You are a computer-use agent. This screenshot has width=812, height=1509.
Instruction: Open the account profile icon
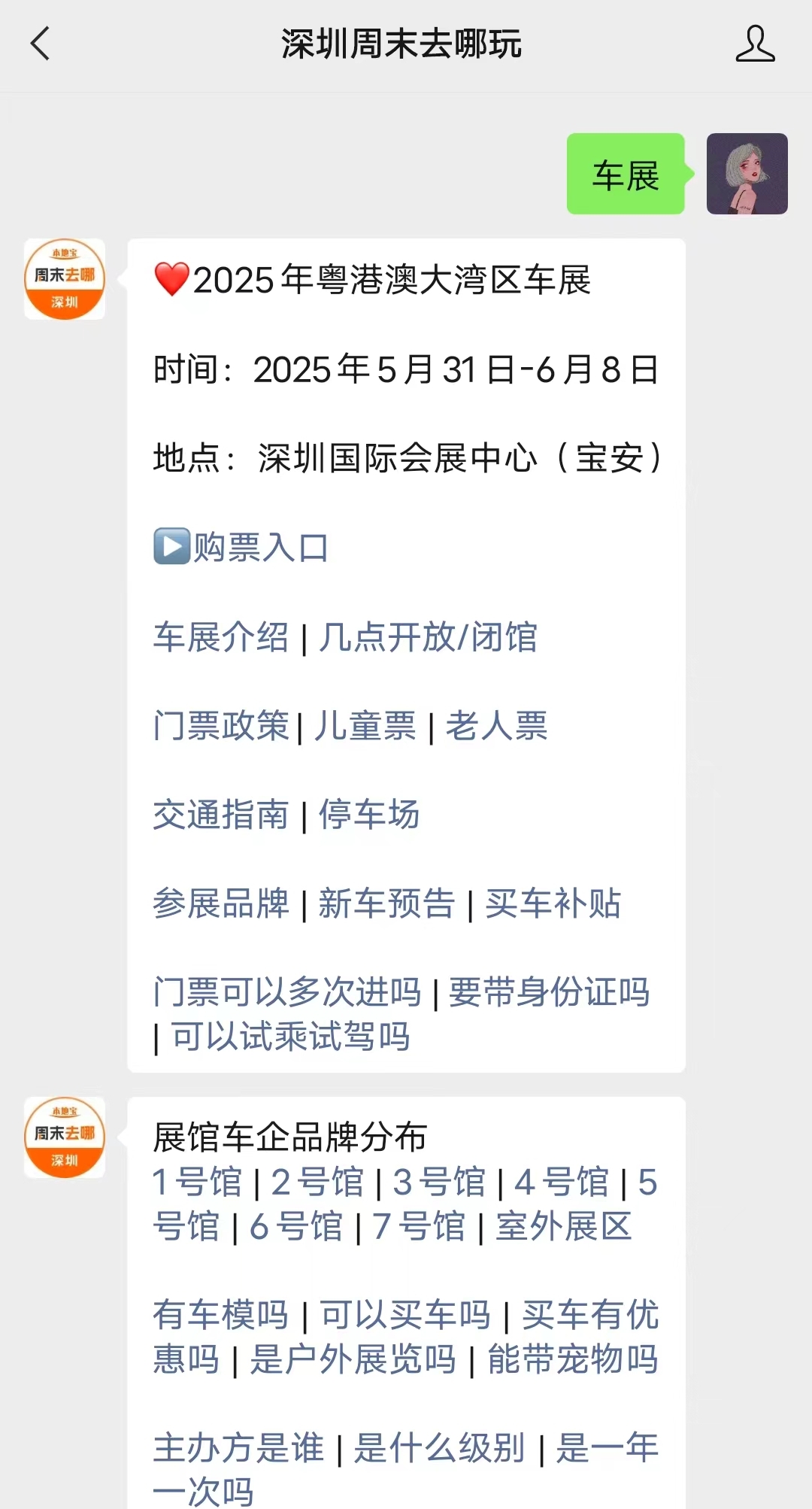pos(755,44)
